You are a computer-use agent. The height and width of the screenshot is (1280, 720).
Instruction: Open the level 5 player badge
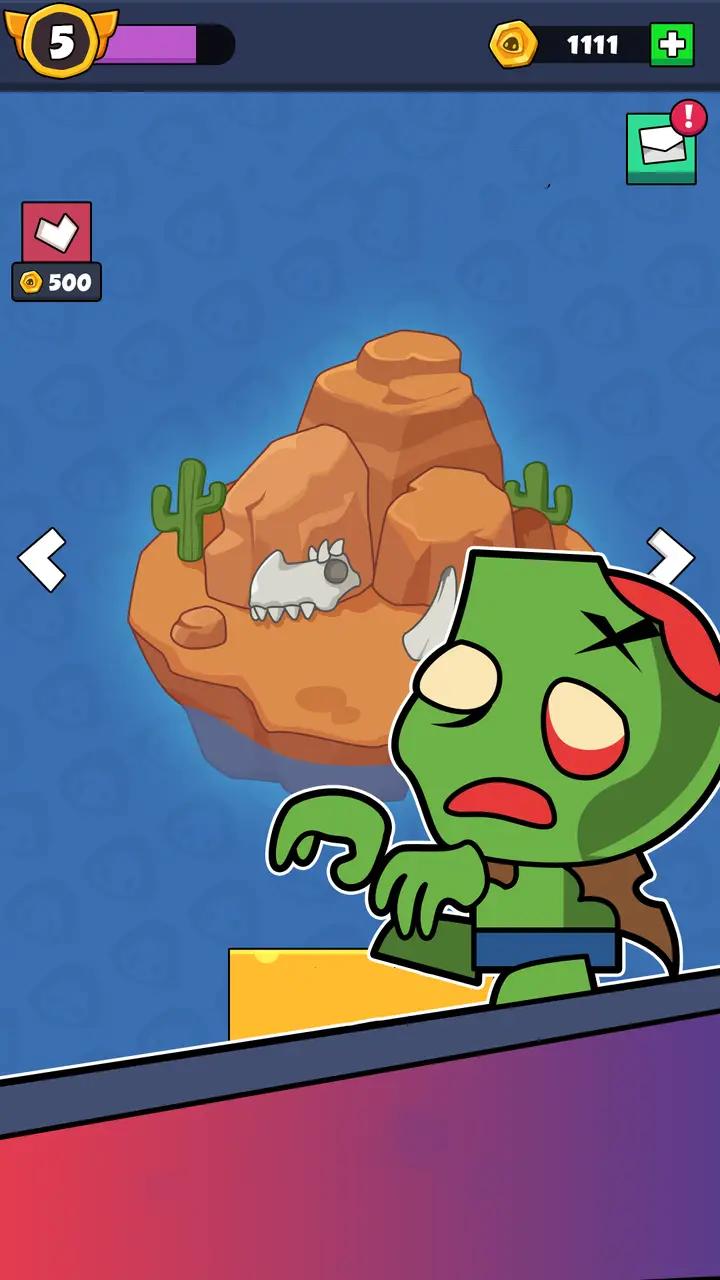(x=62, y=43)
